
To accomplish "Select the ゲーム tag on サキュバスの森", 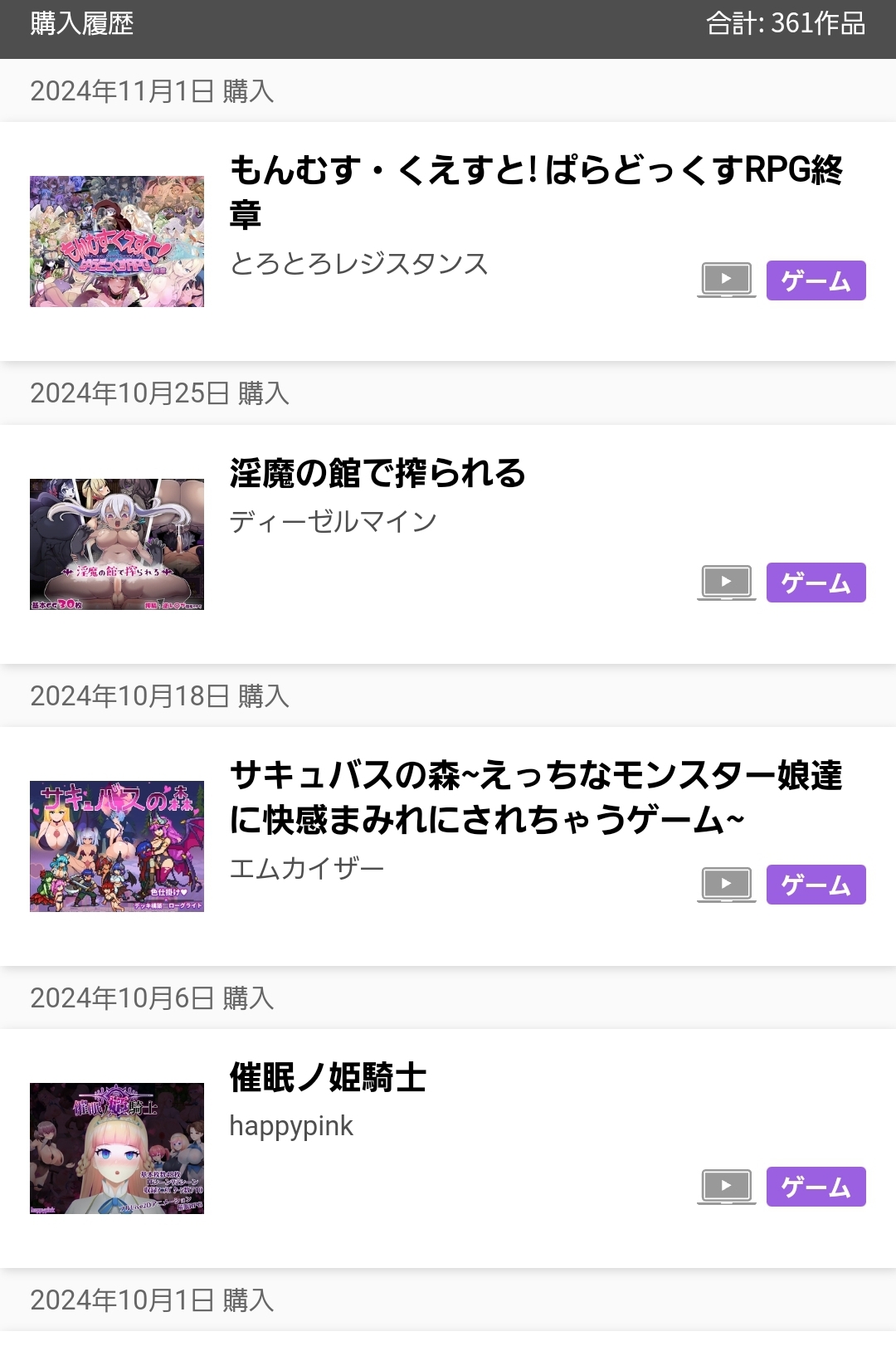I will click(x=816, y=885).
